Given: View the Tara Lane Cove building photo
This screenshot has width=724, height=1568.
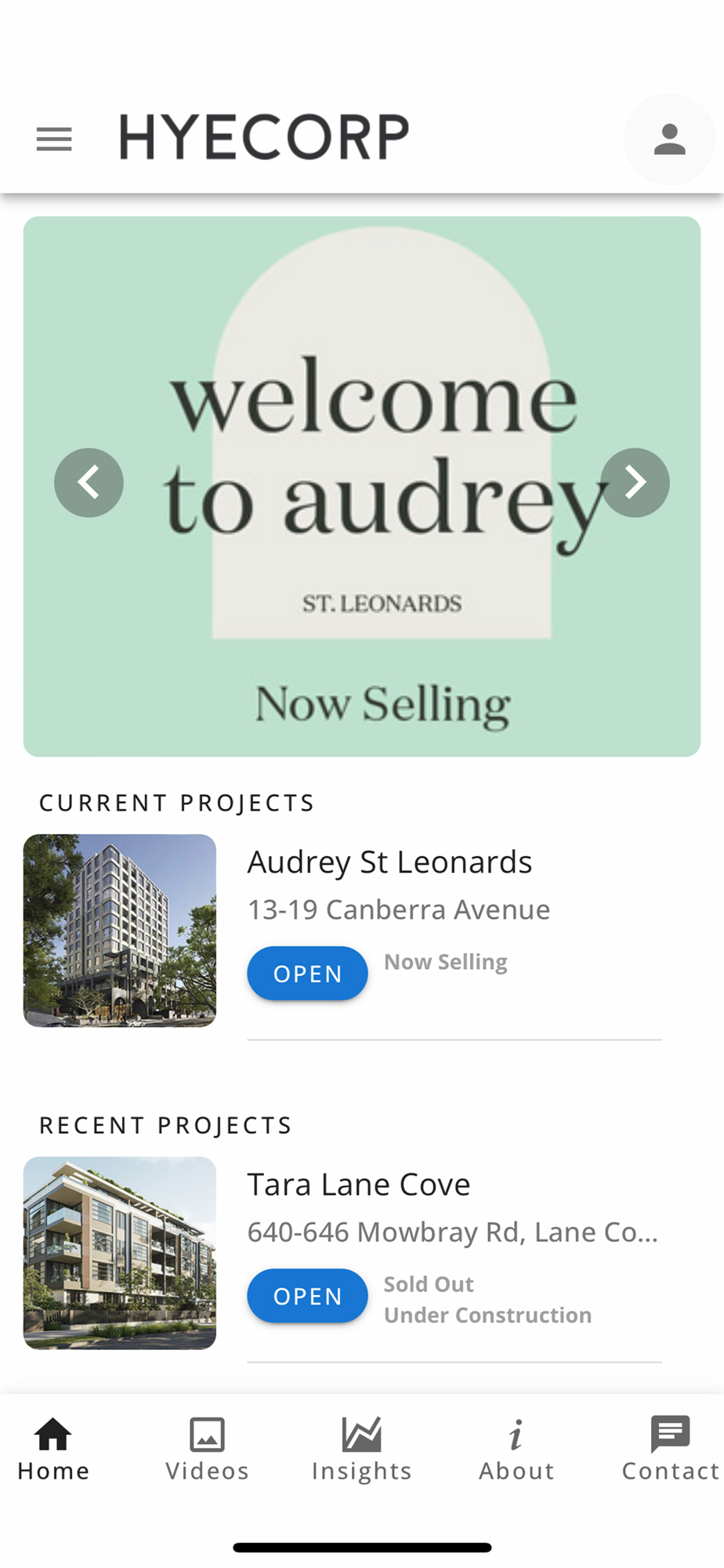Looking at the screenshot, I should [120, 1253].
